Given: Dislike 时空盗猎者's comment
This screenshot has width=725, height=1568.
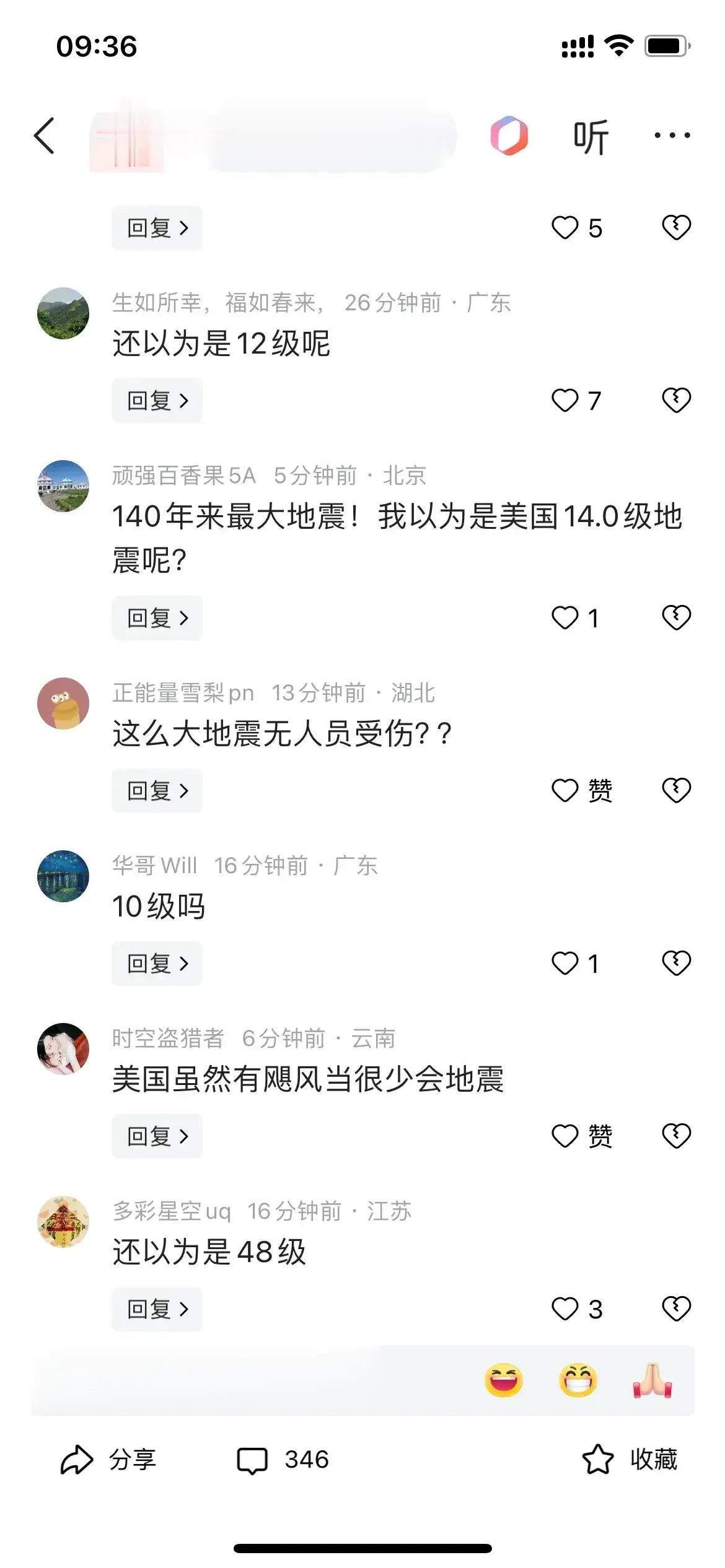Looking at the screenshot, I should (x=676, y=1136).
